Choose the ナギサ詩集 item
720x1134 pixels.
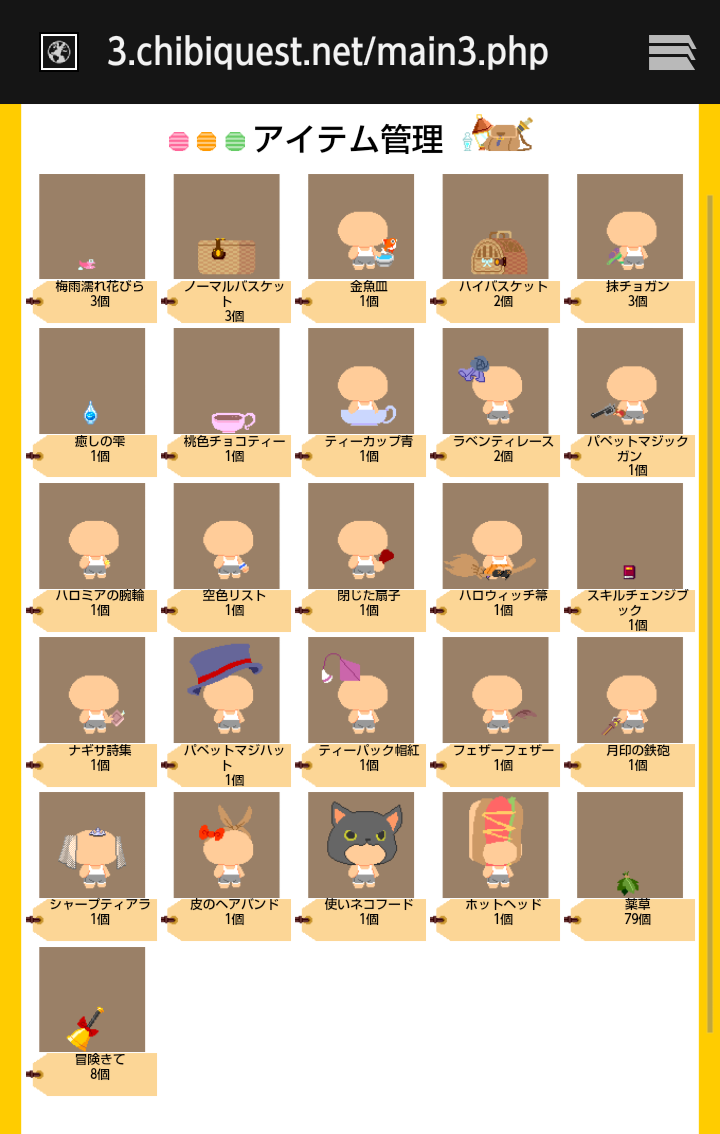click(x=92, y=690)
